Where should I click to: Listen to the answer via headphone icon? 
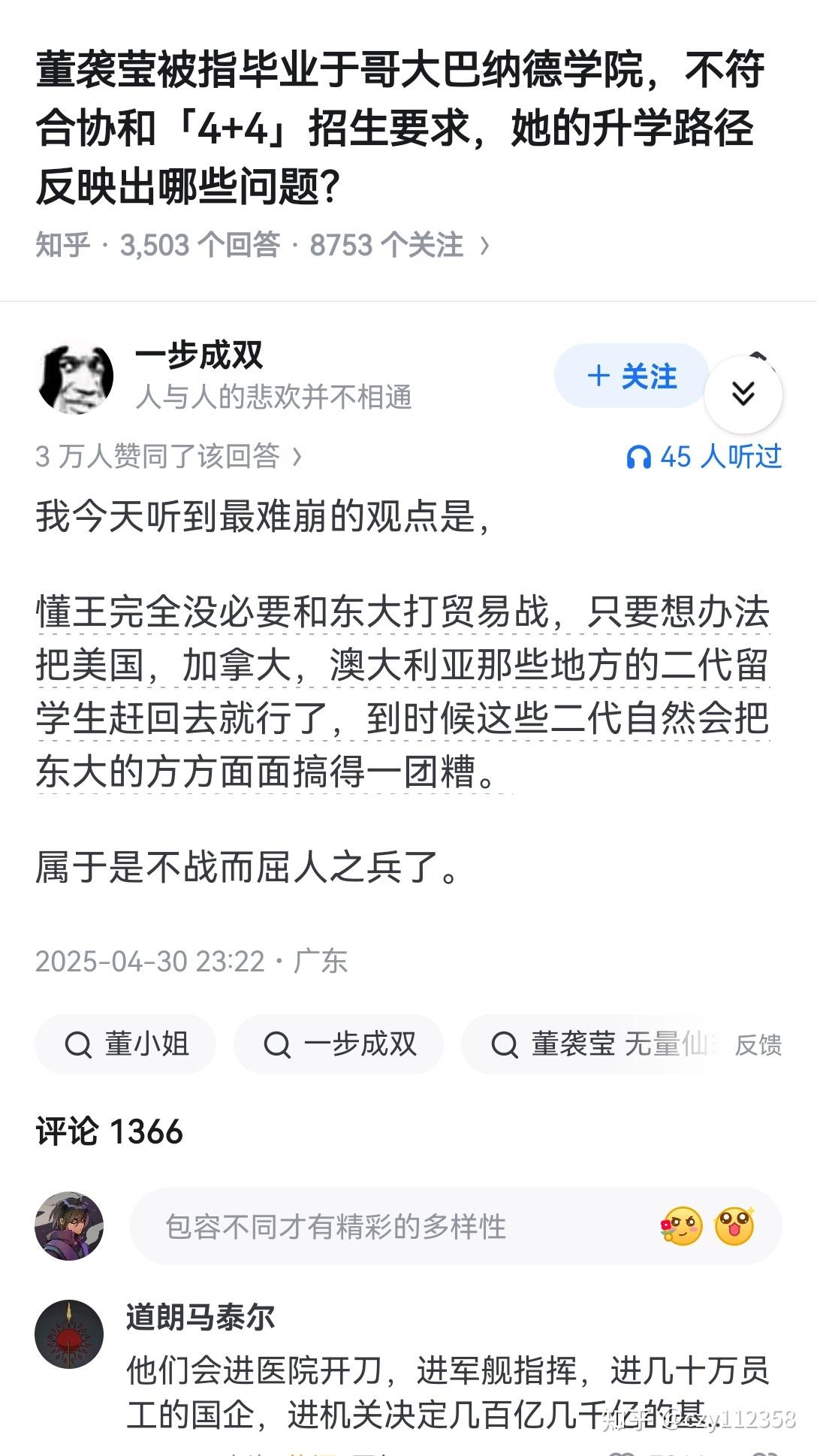pyautogui.click(x=704, y=456)
